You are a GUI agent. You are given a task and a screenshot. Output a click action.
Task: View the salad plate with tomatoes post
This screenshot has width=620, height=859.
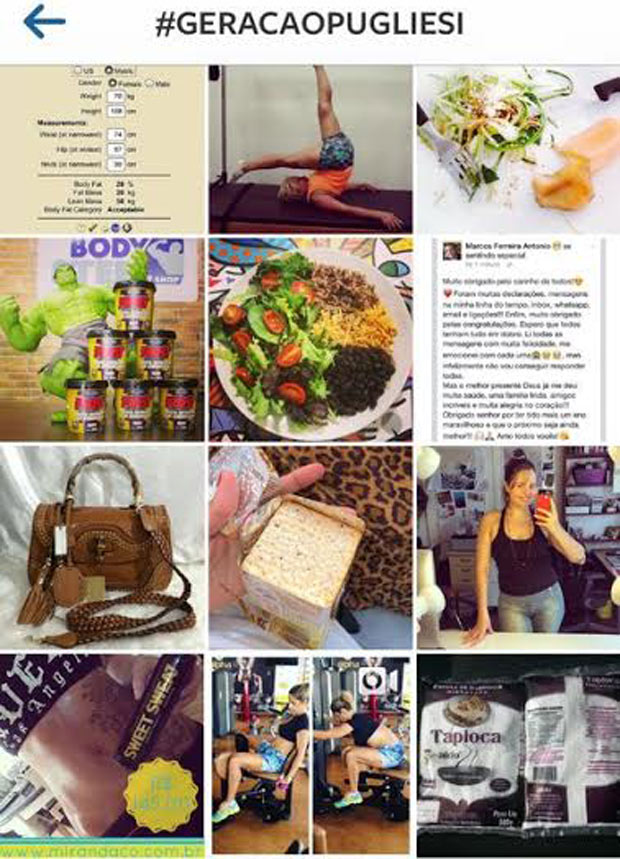tap(310, 338)
